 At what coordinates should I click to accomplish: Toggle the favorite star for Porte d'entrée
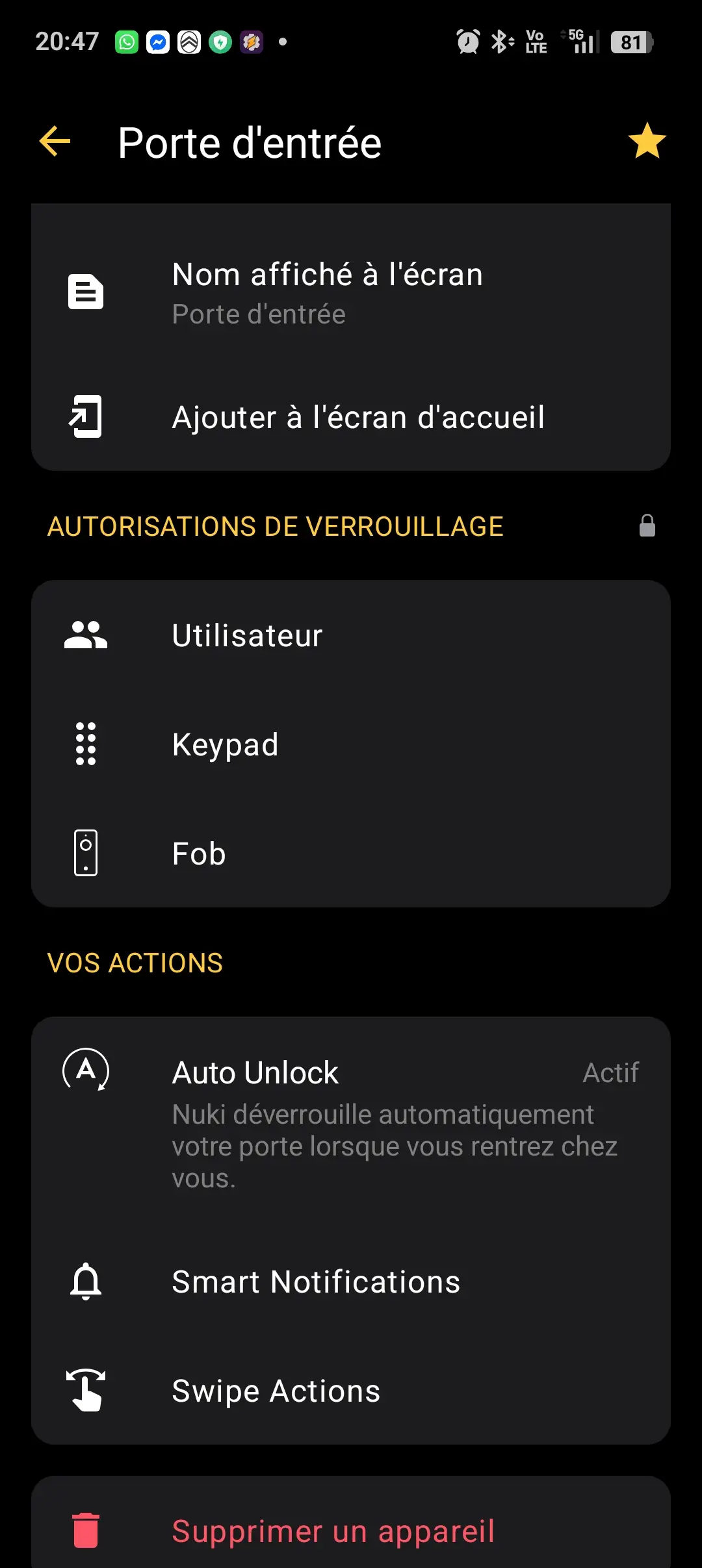647,141
